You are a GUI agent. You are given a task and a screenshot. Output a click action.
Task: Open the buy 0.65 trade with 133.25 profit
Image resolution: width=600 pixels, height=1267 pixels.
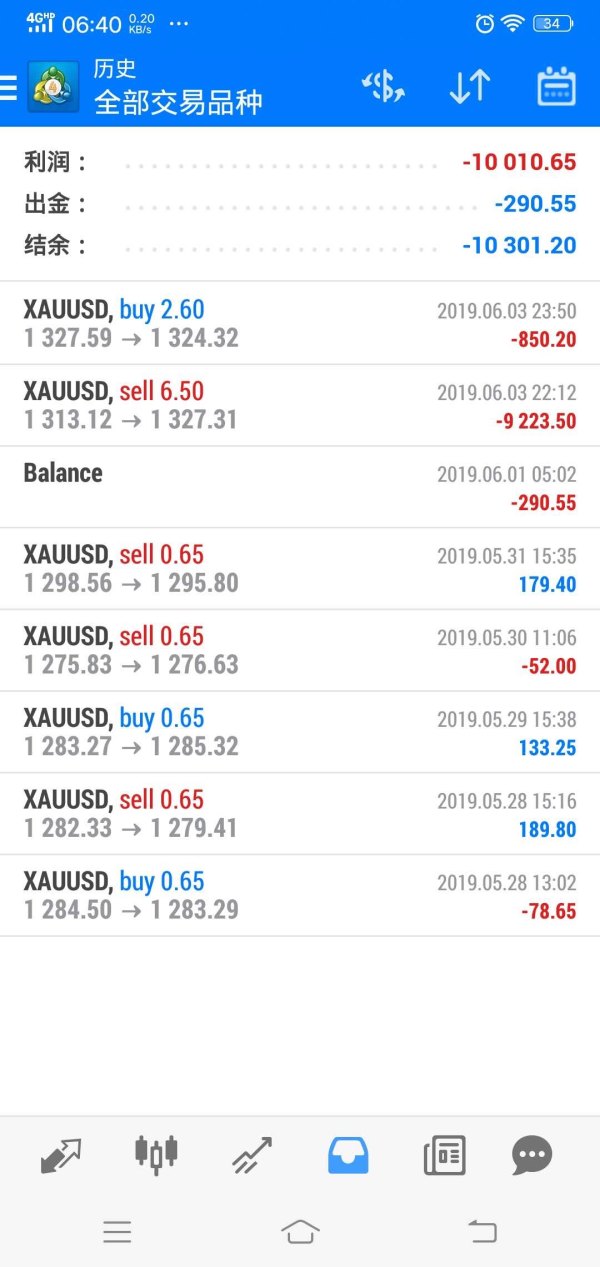coord(300,732)
